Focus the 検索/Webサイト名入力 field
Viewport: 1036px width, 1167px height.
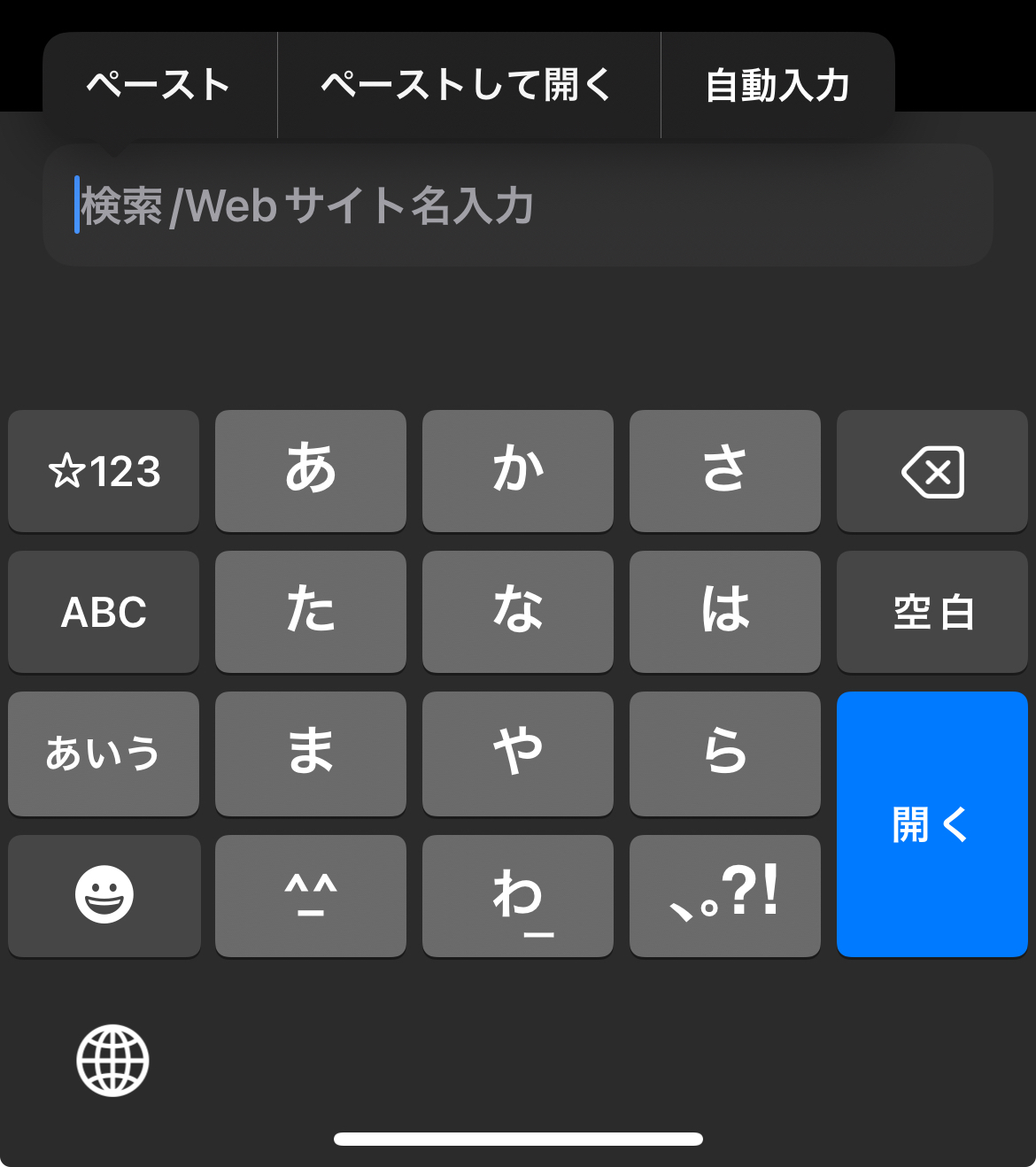pos(518,205)
